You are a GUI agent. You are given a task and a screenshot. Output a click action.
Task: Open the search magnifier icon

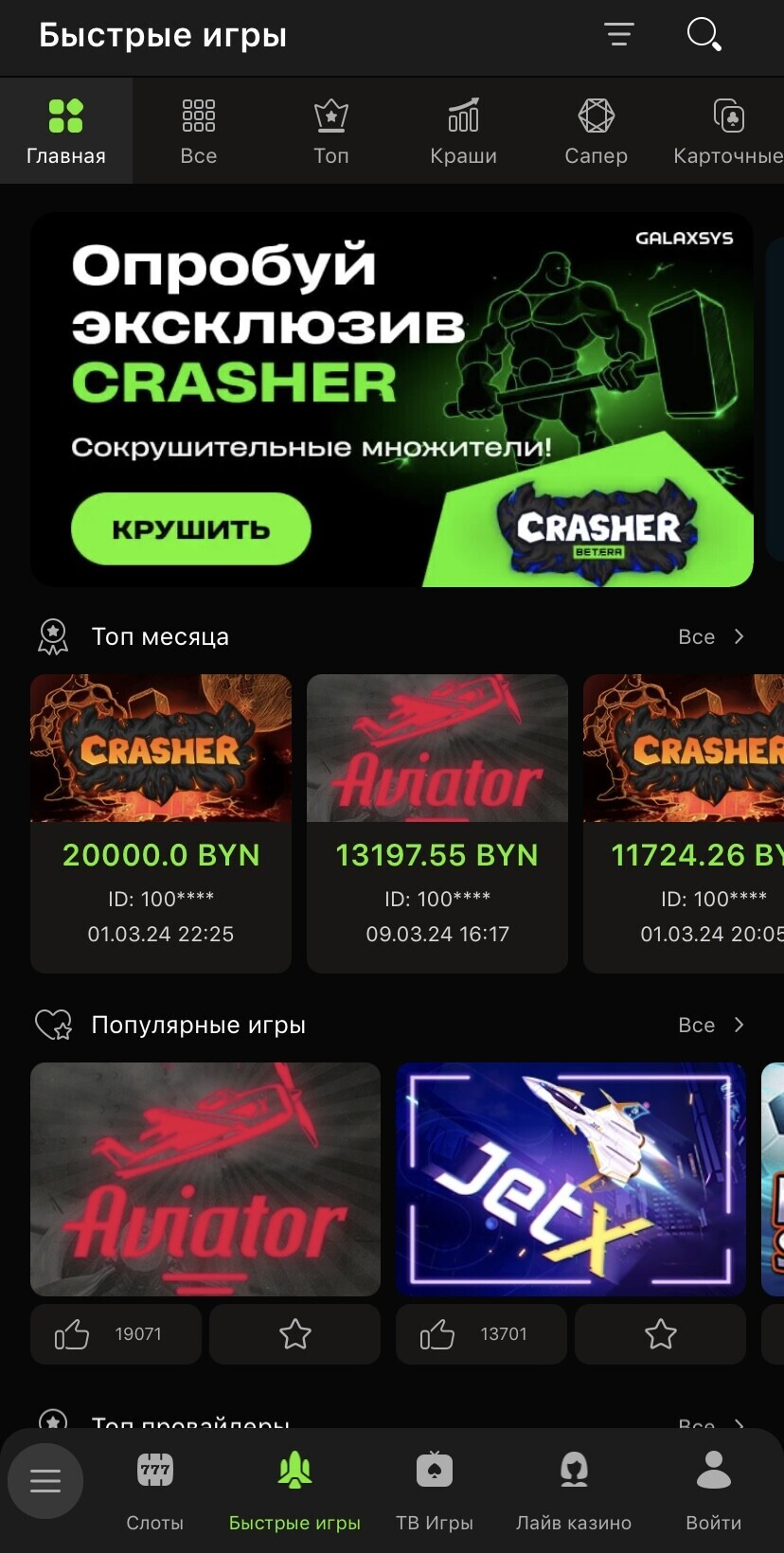704,35
